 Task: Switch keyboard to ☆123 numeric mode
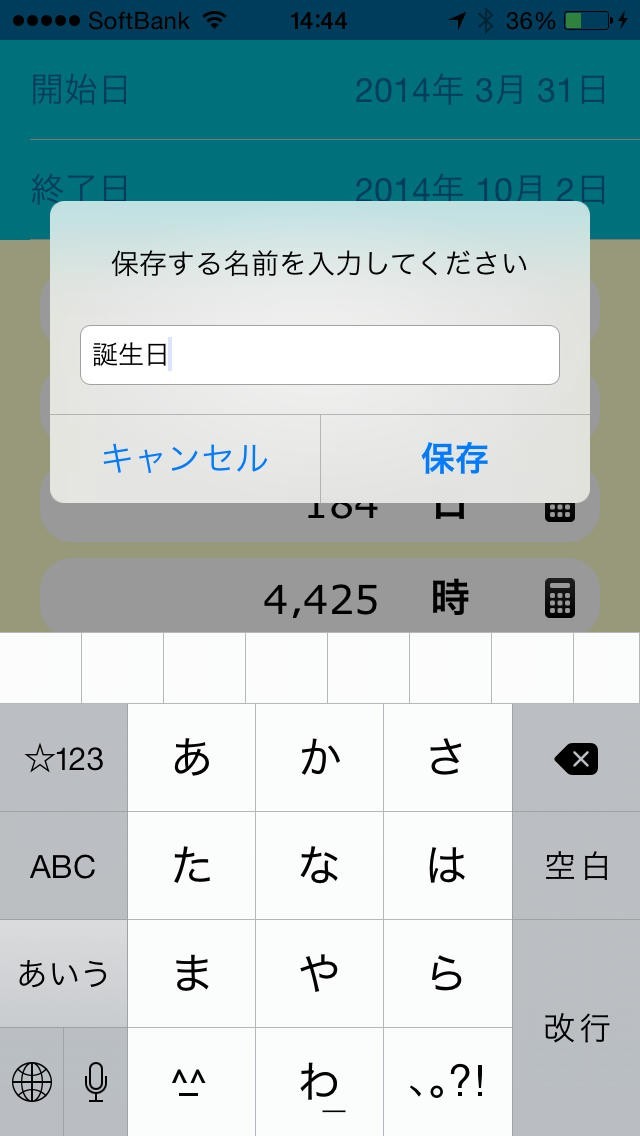(x=64, y=760)
